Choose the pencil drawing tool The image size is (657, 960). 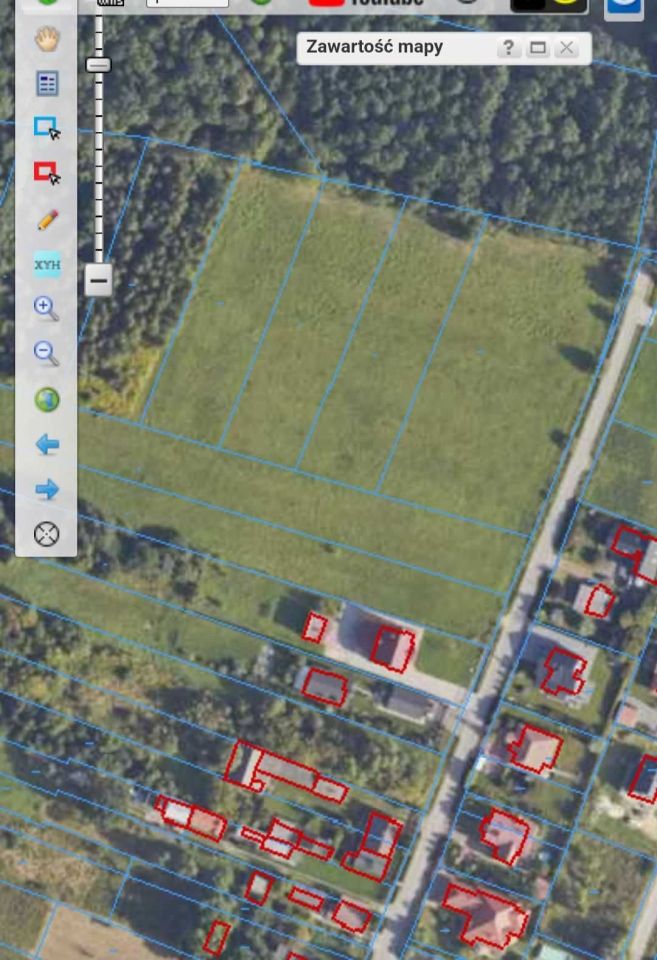(x=47, y=219)
